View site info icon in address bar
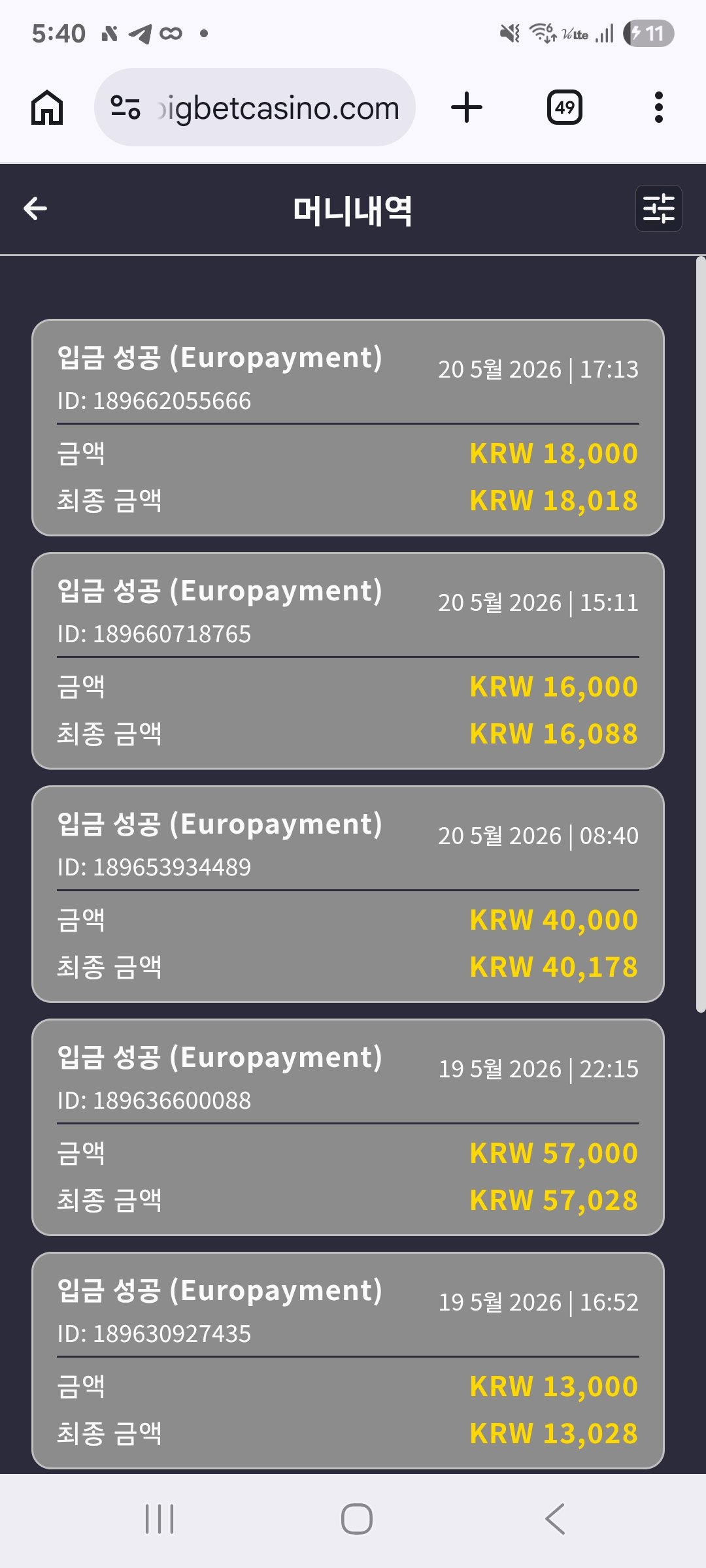This screenshot has width=706, height=1568. (126, 108)
